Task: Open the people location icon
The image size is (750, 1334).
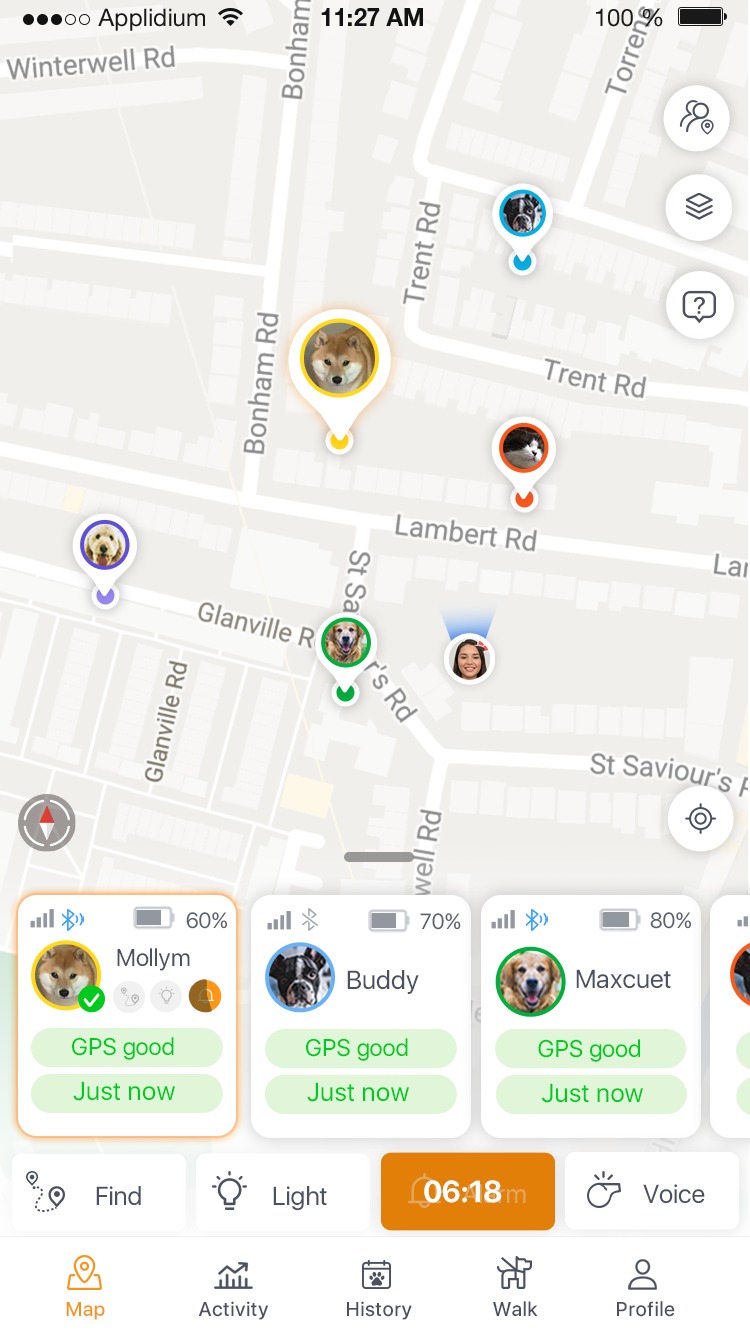Action: pyautogui.click(x=697, y=118)
